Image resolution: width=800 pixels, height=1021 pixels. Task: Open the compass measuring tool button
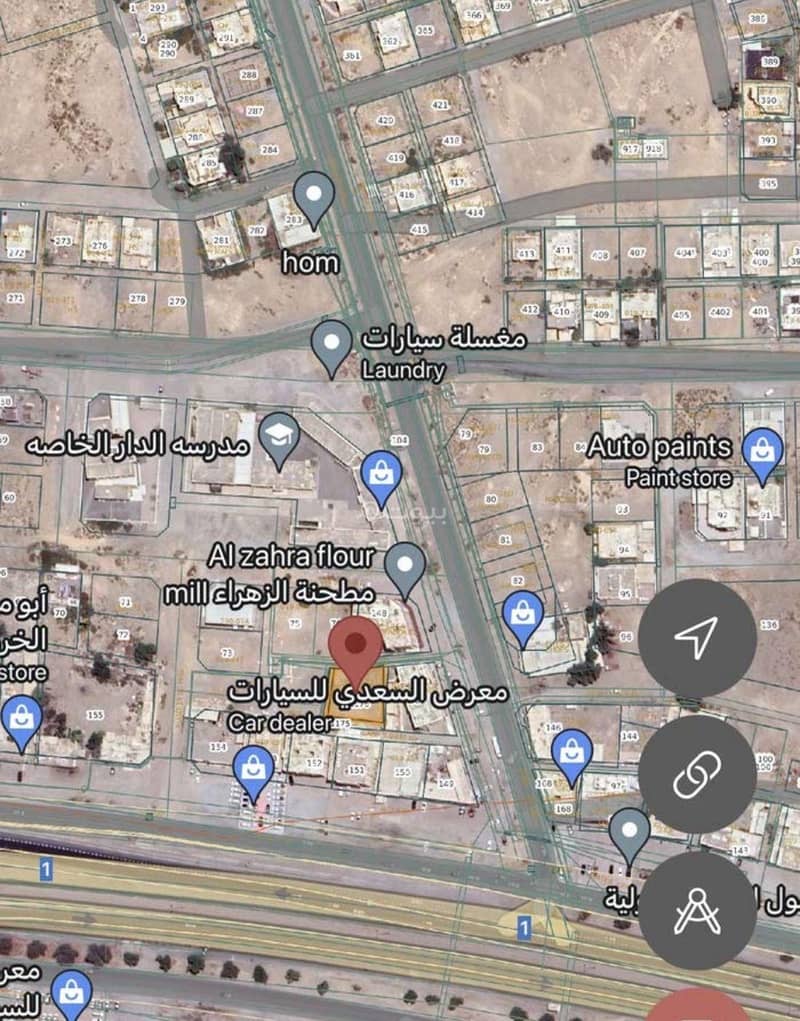pos(696,910)
